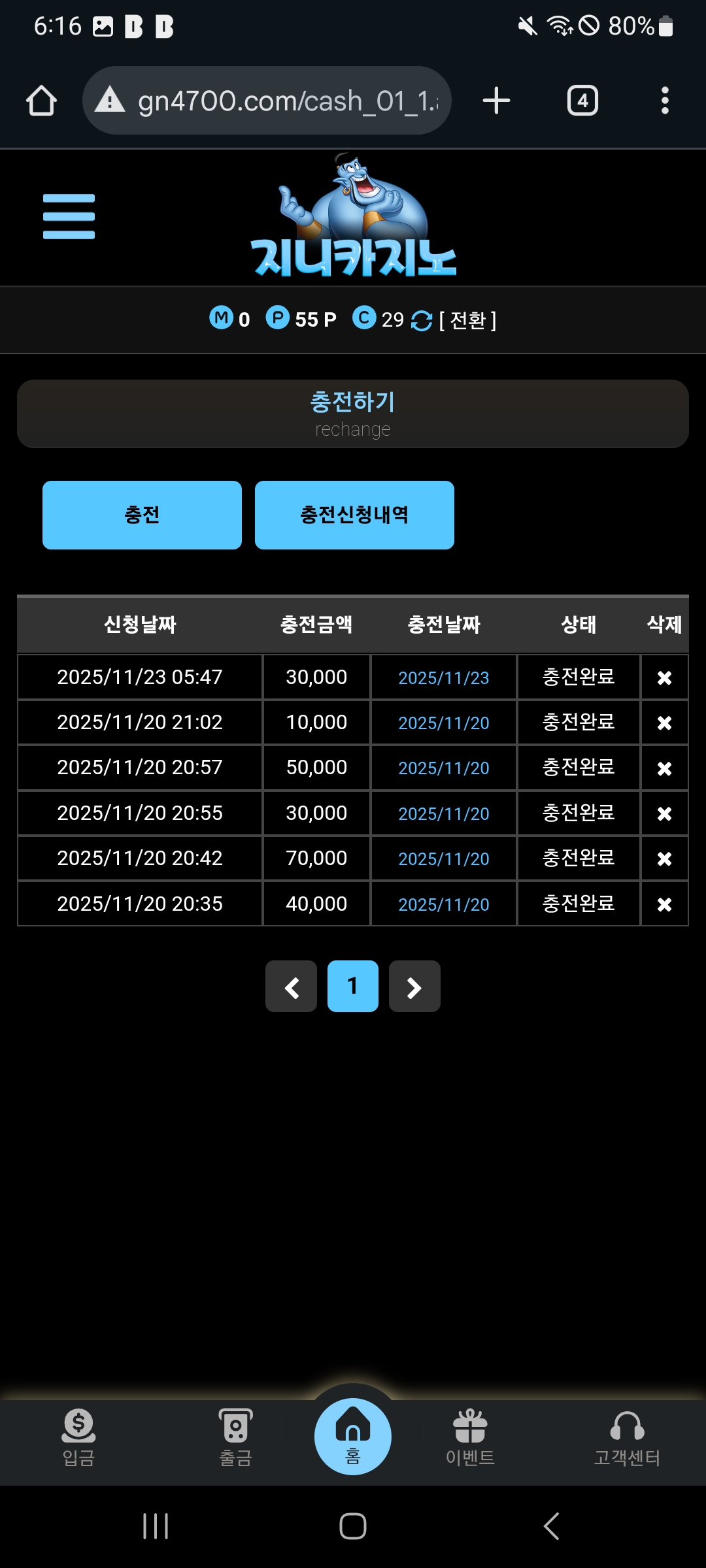Image resolution: width=706 pixels, height=1568 pixels.
Task: Tap the 지니카지노 genie logo
Action: coord(353,216)
